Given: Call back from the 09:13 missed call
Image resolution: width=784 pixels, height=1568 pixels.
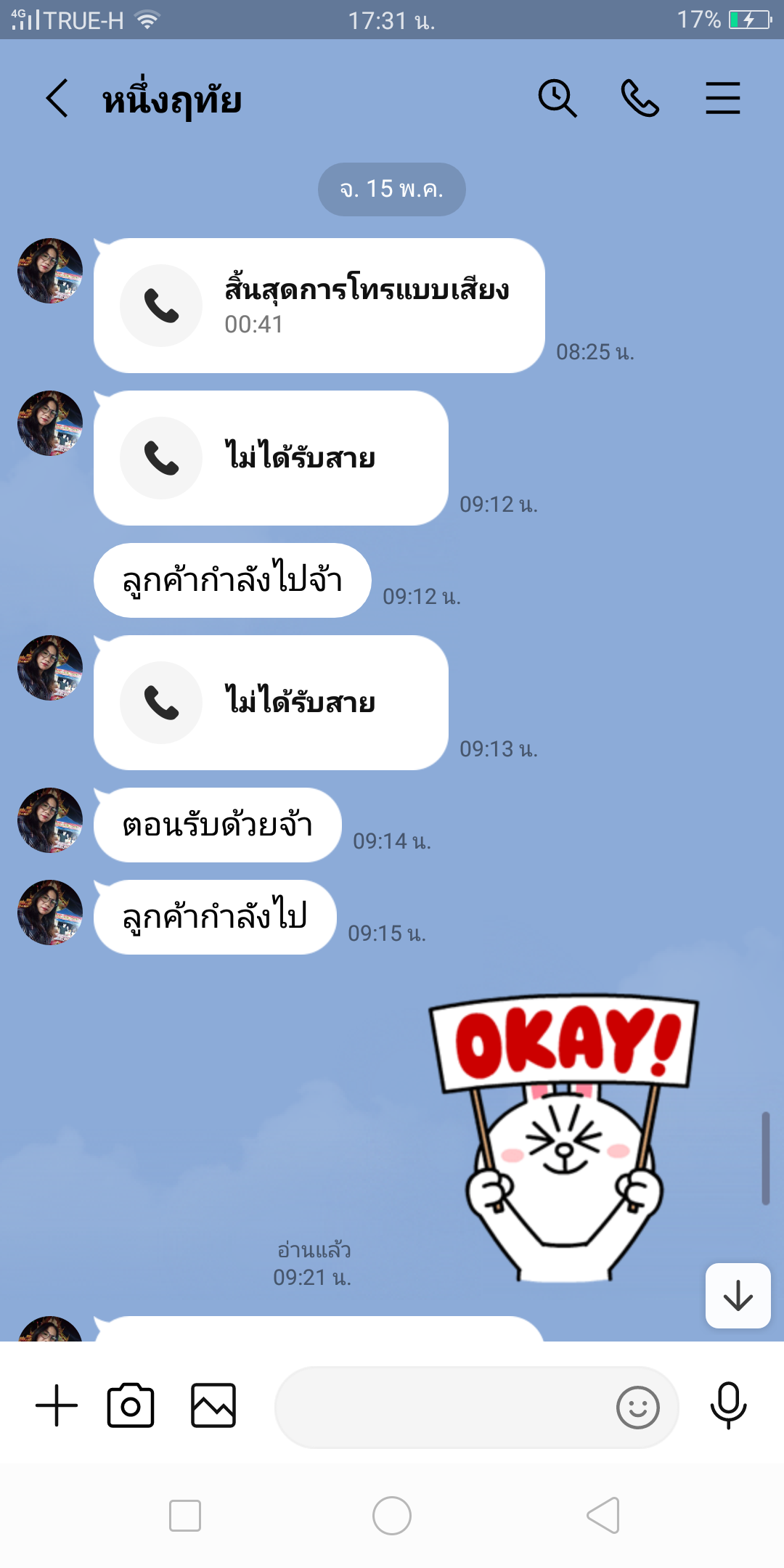Looking at the screenshot, I should [x=271, y=703].
